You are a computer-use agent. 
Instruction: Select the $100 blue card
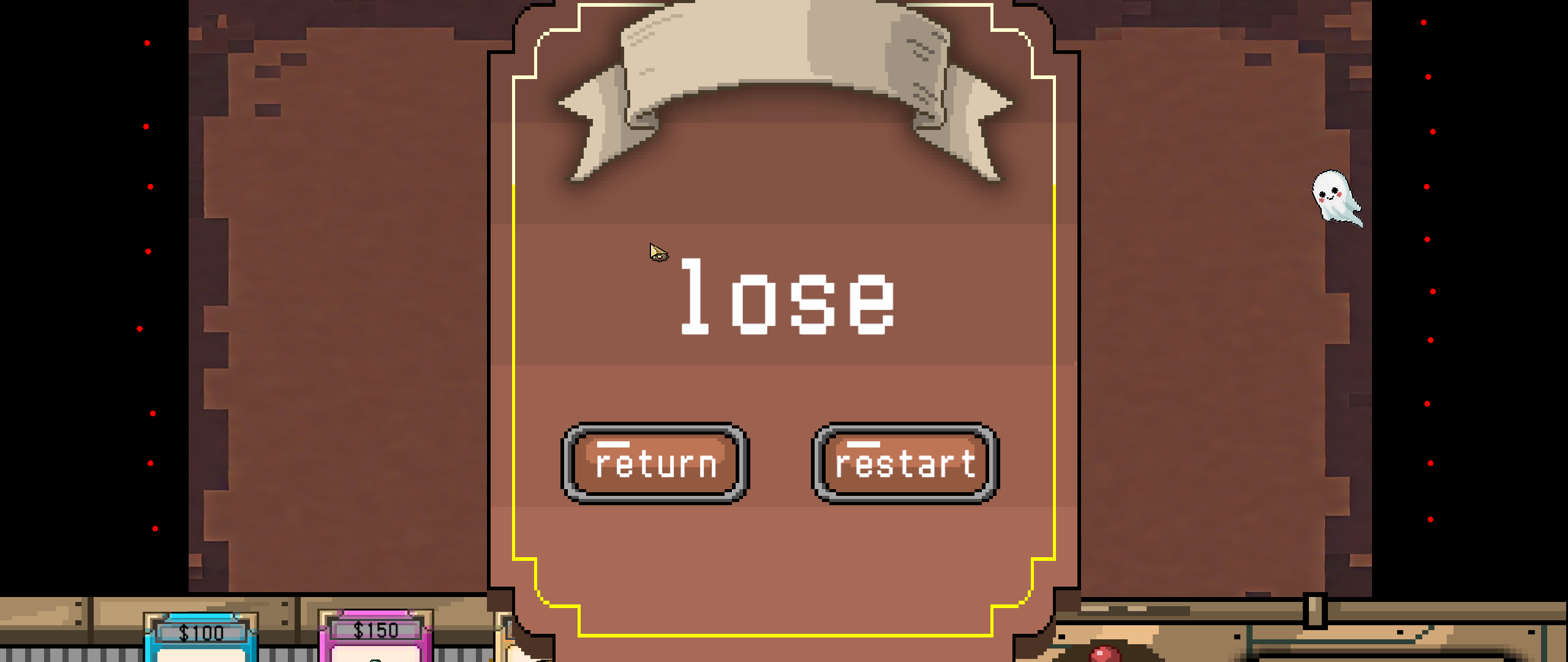click(x=201, y=637)
